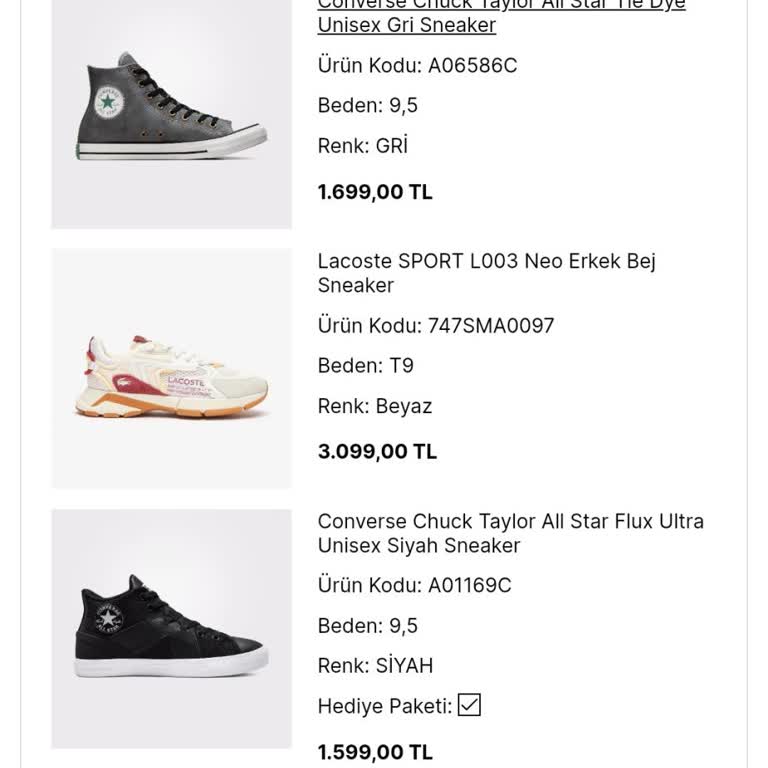The image size is (768, 768).
Task: Tap the grey Converse high-top product image
Action: tap(171, 110)
